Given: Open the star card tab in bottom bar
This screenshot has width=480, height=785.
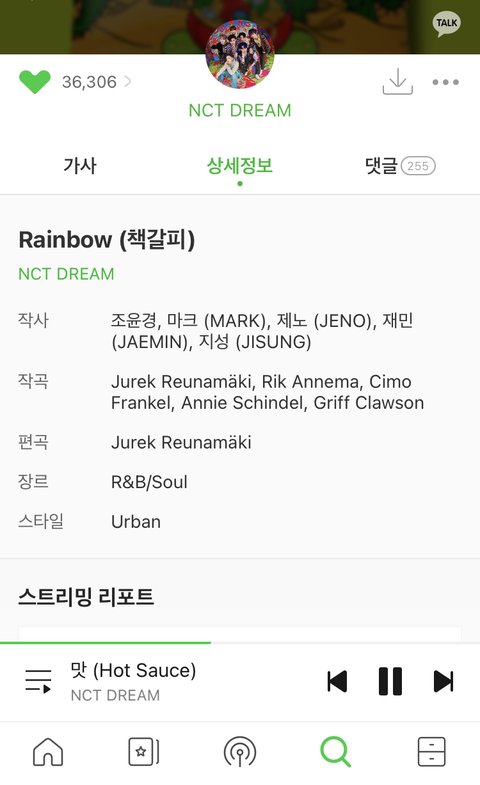Looking at the screenshot, I should [144, 752].
